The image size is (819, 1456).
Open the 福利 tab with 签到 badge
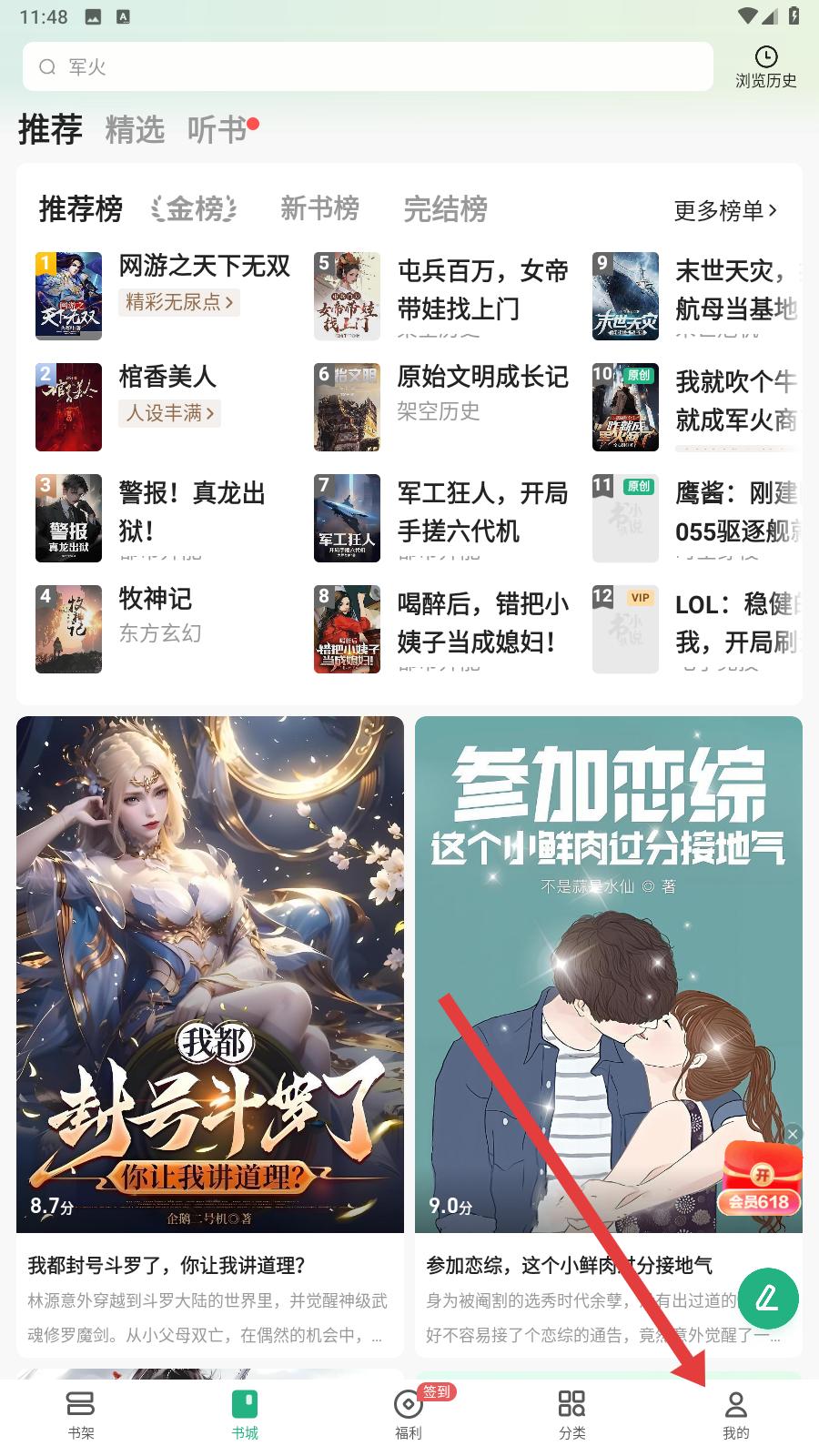(x=409, y=1413)
